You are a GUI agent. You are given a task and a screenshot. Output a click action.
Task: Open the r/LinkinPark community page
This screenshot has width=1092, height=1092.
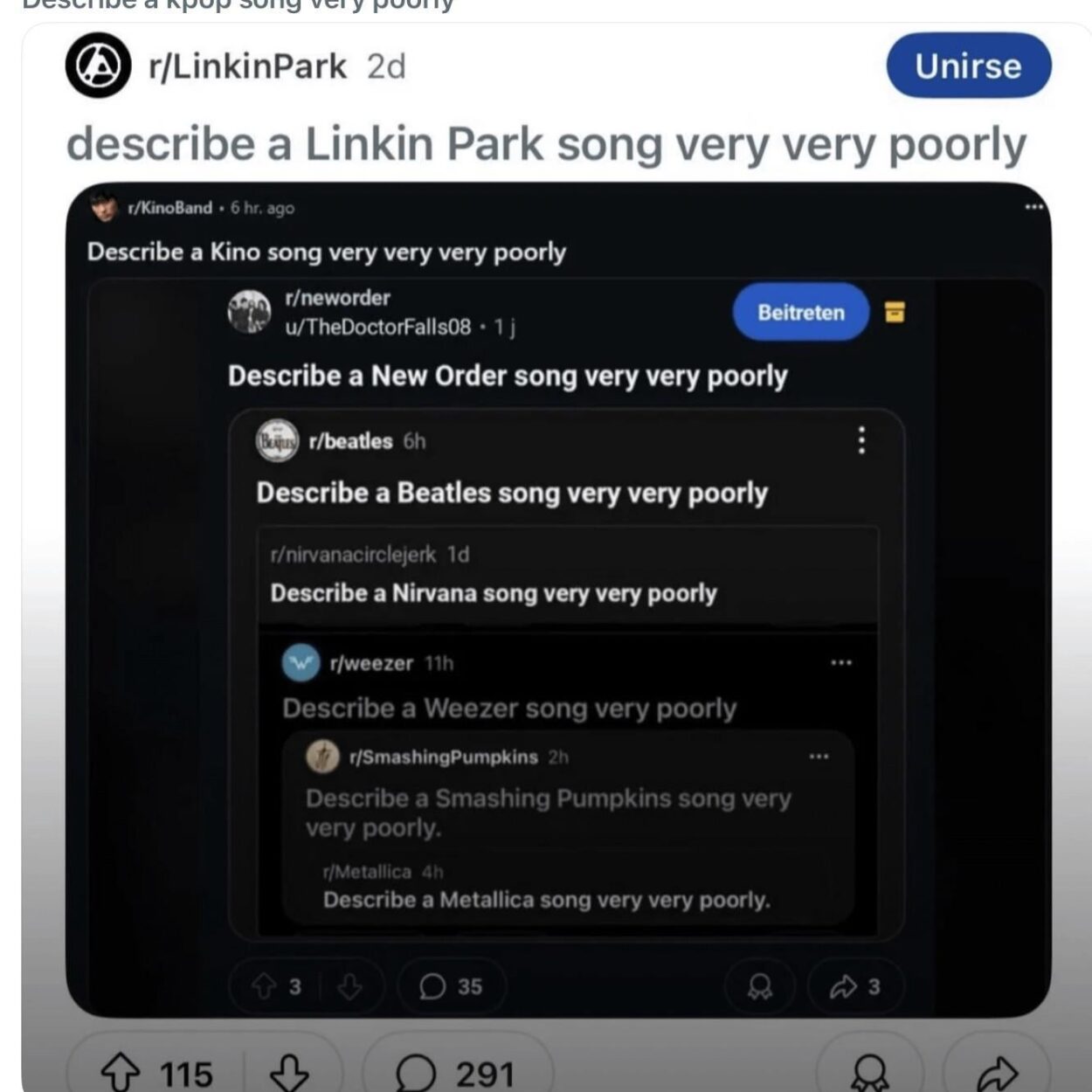click(x=247, y=66)
